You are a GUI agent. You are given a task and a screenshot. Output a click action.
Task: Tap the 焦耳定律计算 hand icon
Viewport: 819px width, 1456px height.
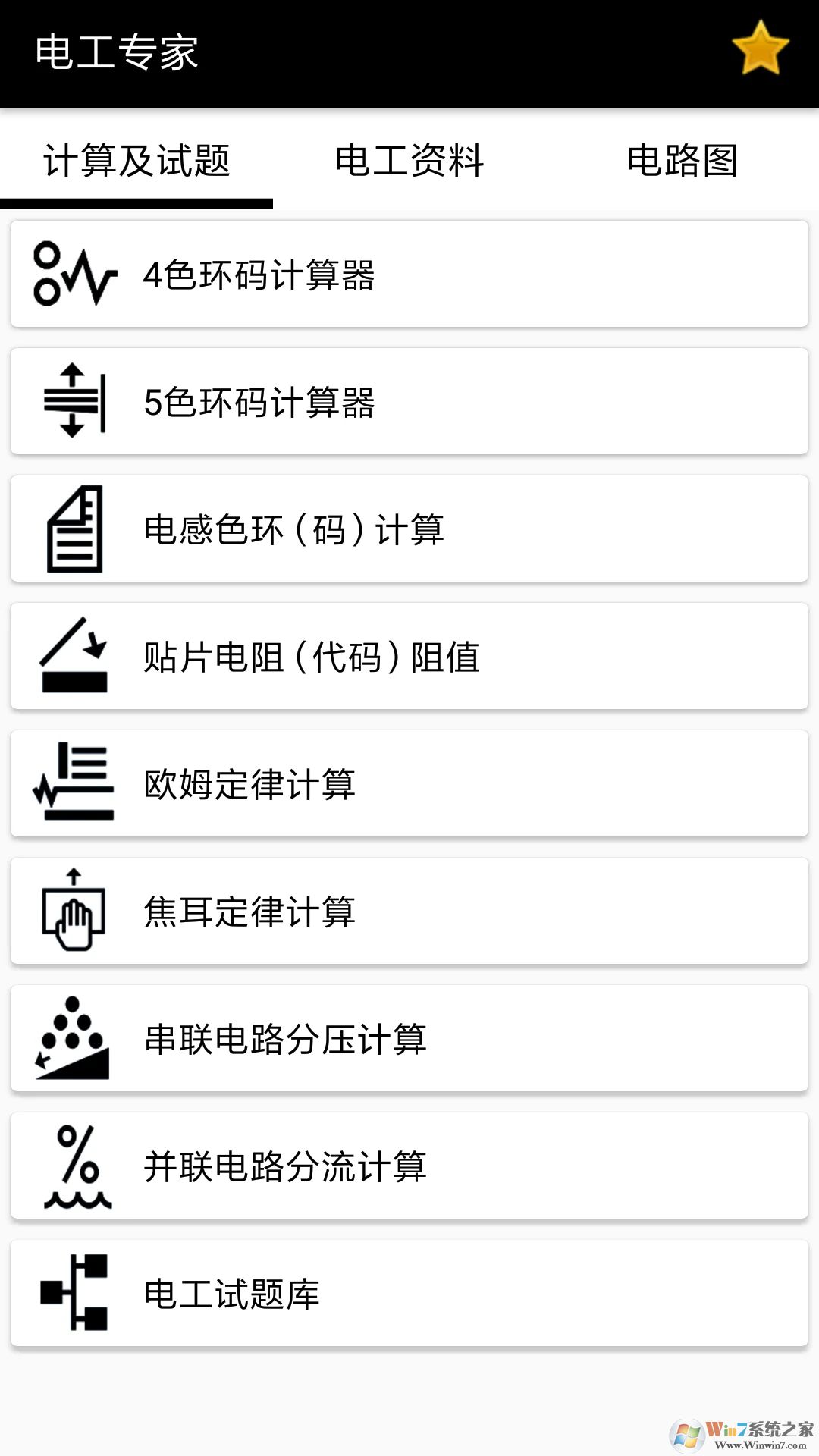[x=74, y=912]
